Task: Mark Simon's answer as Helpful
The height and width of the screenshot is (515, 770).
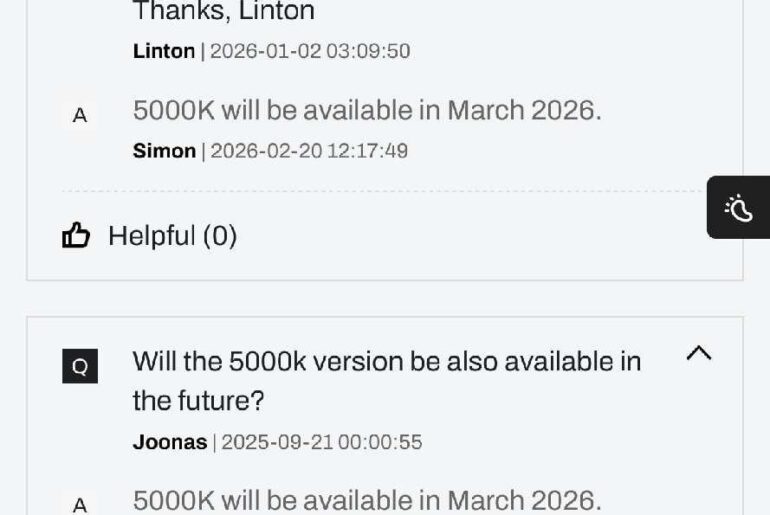Action: coord(148,236)
